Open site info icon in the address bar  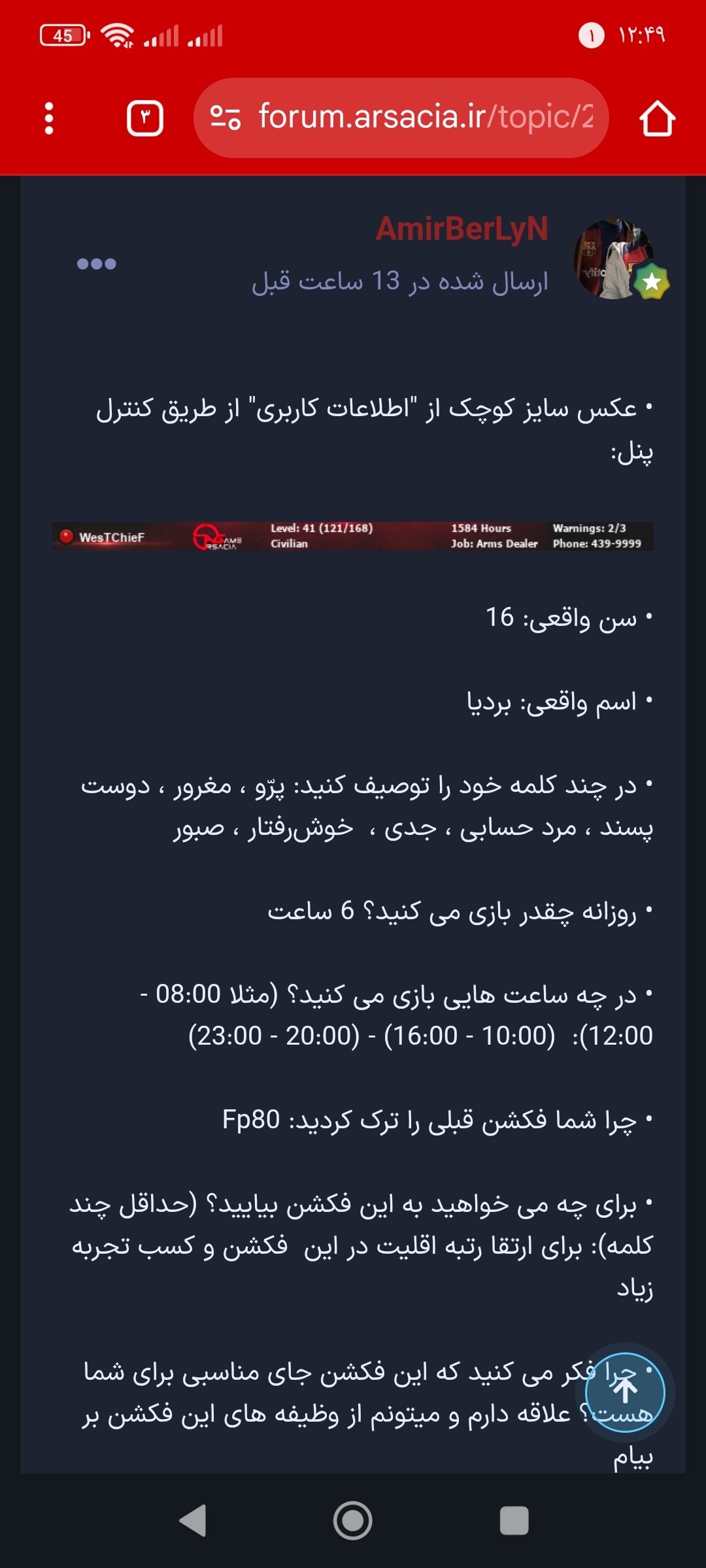click(x=226, y=118)
